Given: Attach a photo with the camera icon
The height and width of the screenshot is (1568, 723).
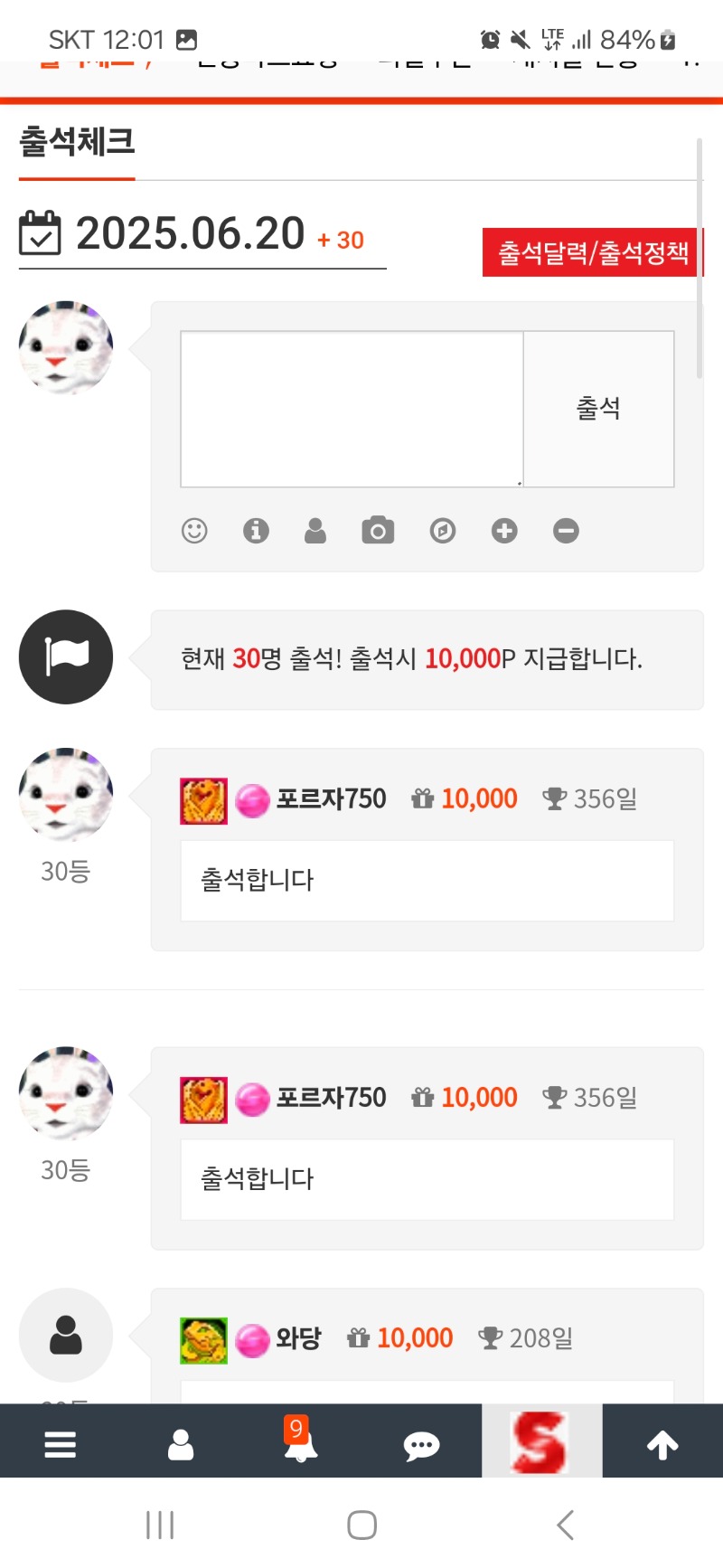Looking at the screenshot, I should click(x=378, y=531).
